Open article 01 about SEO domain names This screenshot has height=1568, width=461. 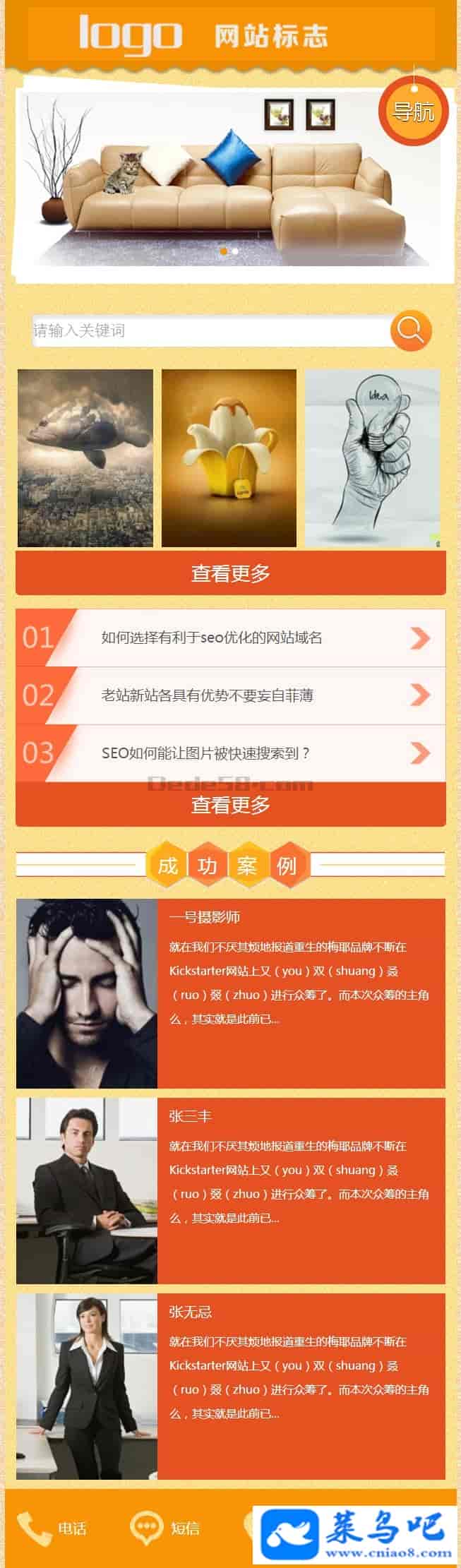tap(230, 638)
